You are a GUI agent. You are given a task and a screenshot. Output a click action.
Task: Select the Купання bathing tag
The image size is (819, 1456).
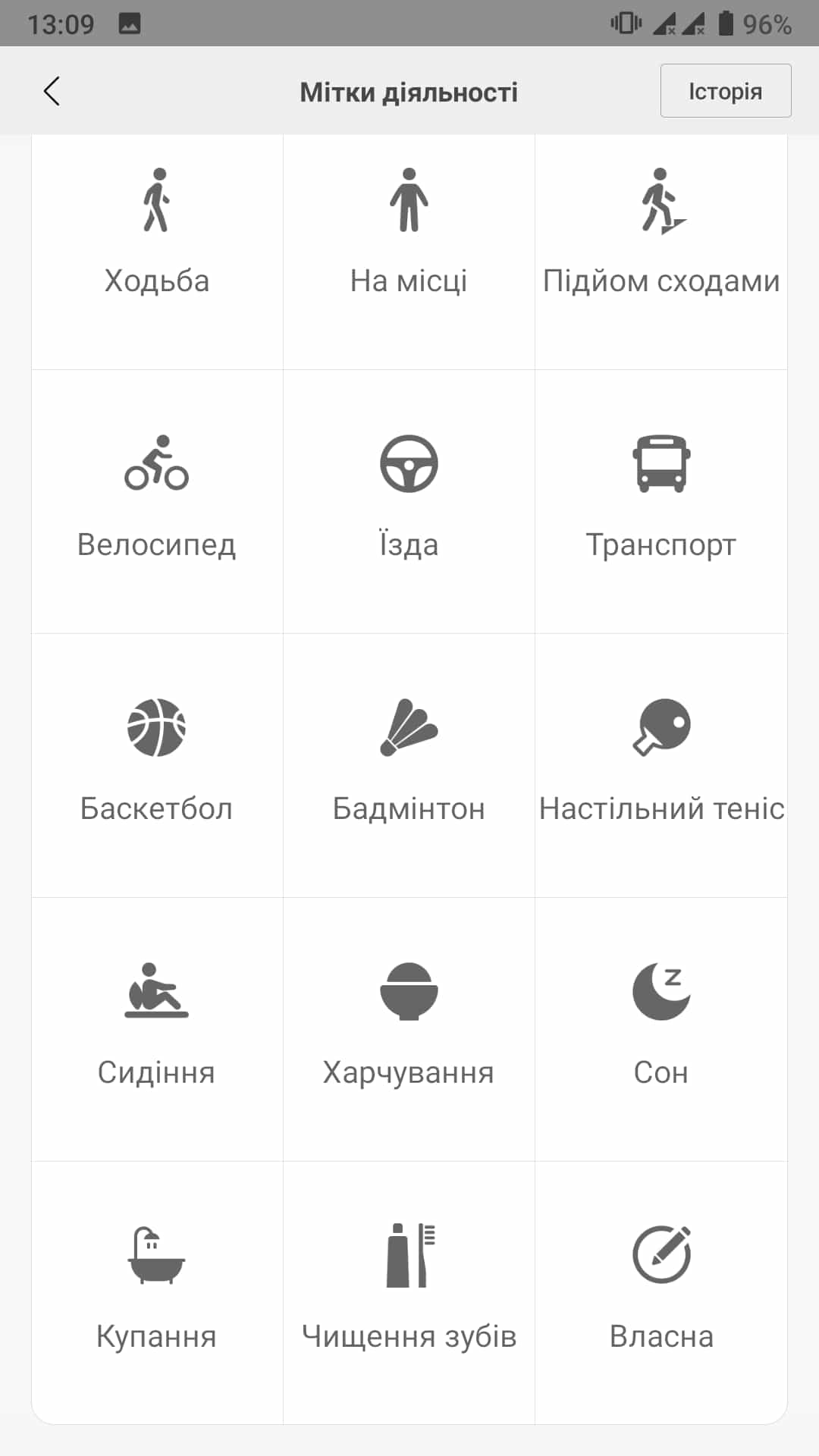(x=157, y=1291)
